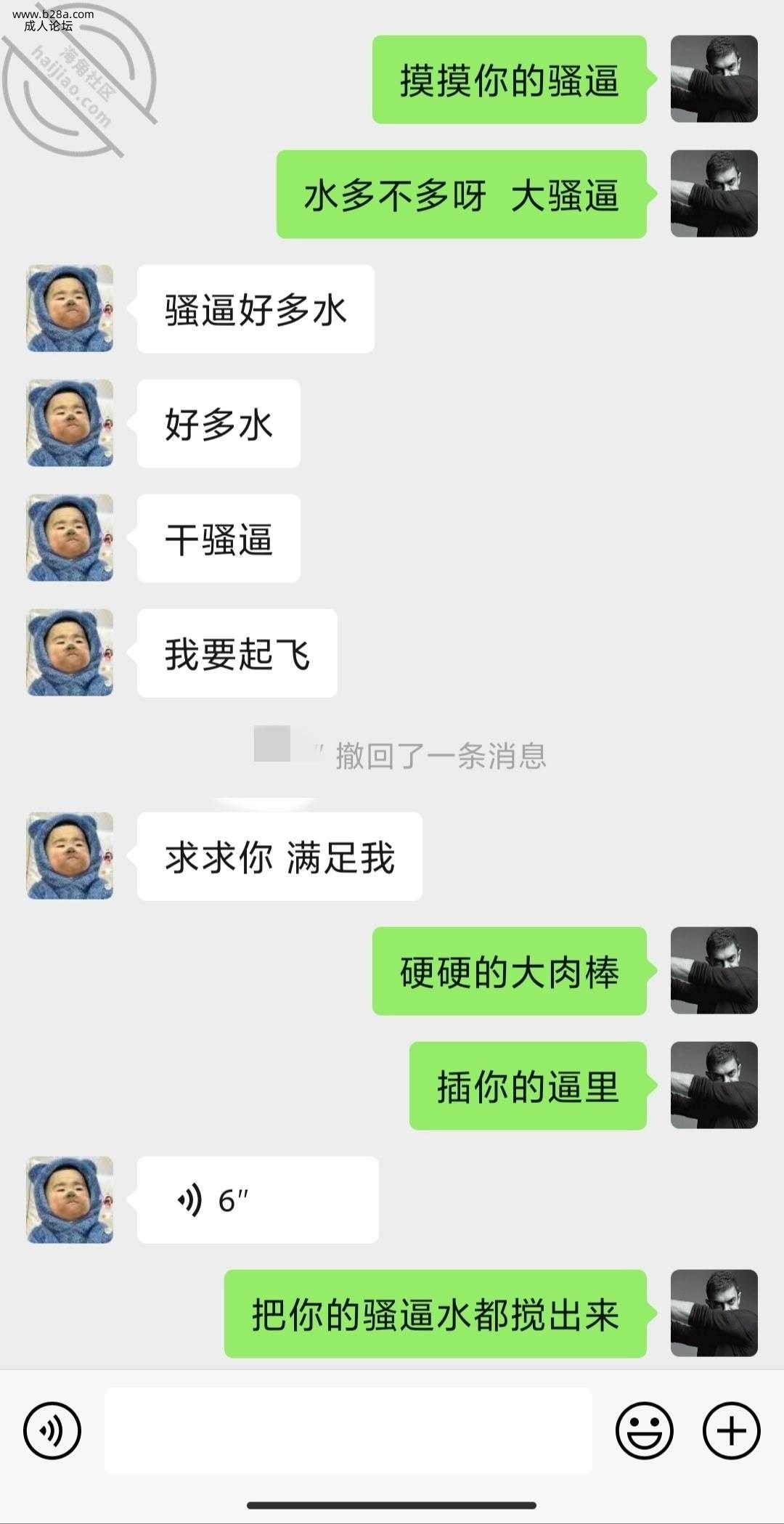Switch to voice input mode
The image size is (784, 1524).
click(x=52, y=1430)
